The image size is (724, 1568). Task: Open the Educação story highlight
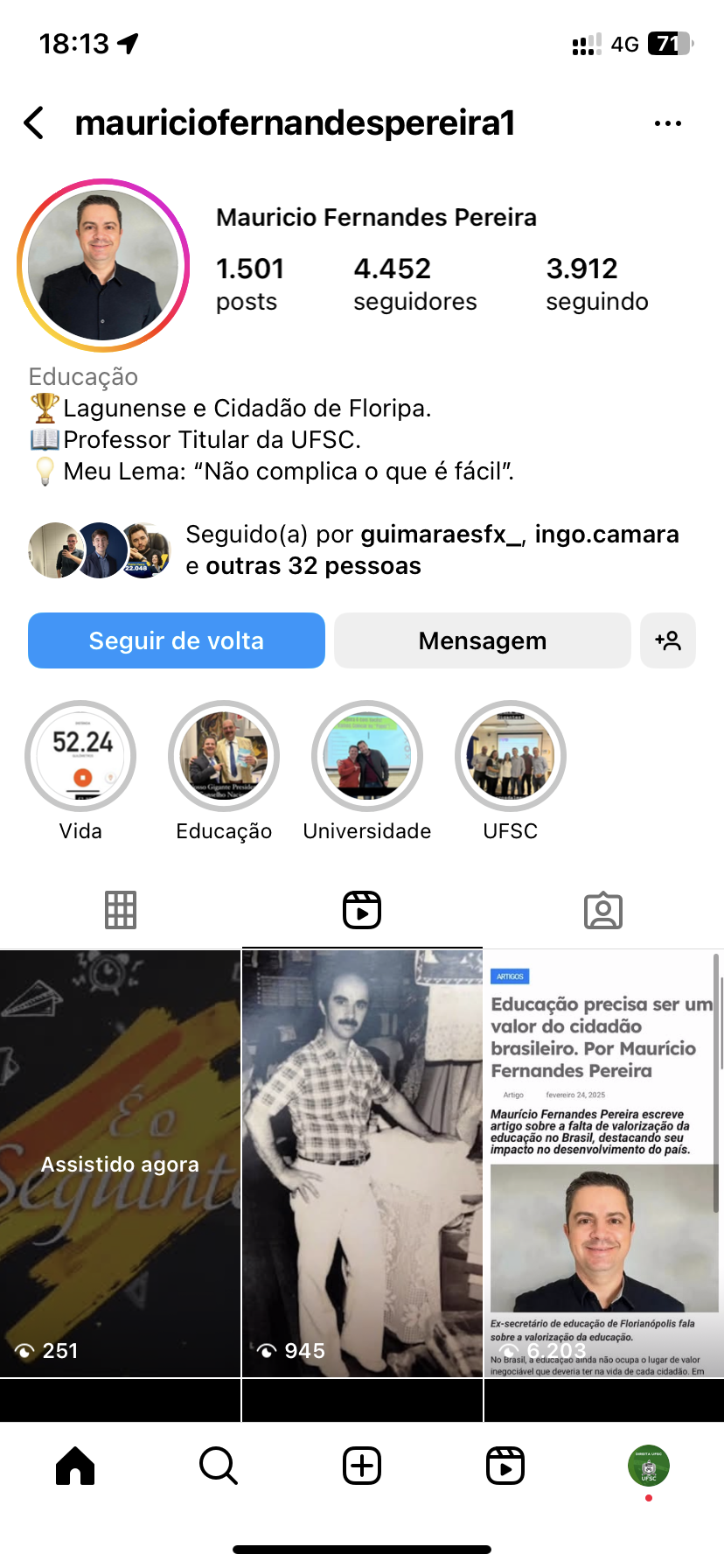[x=224, y=756]
